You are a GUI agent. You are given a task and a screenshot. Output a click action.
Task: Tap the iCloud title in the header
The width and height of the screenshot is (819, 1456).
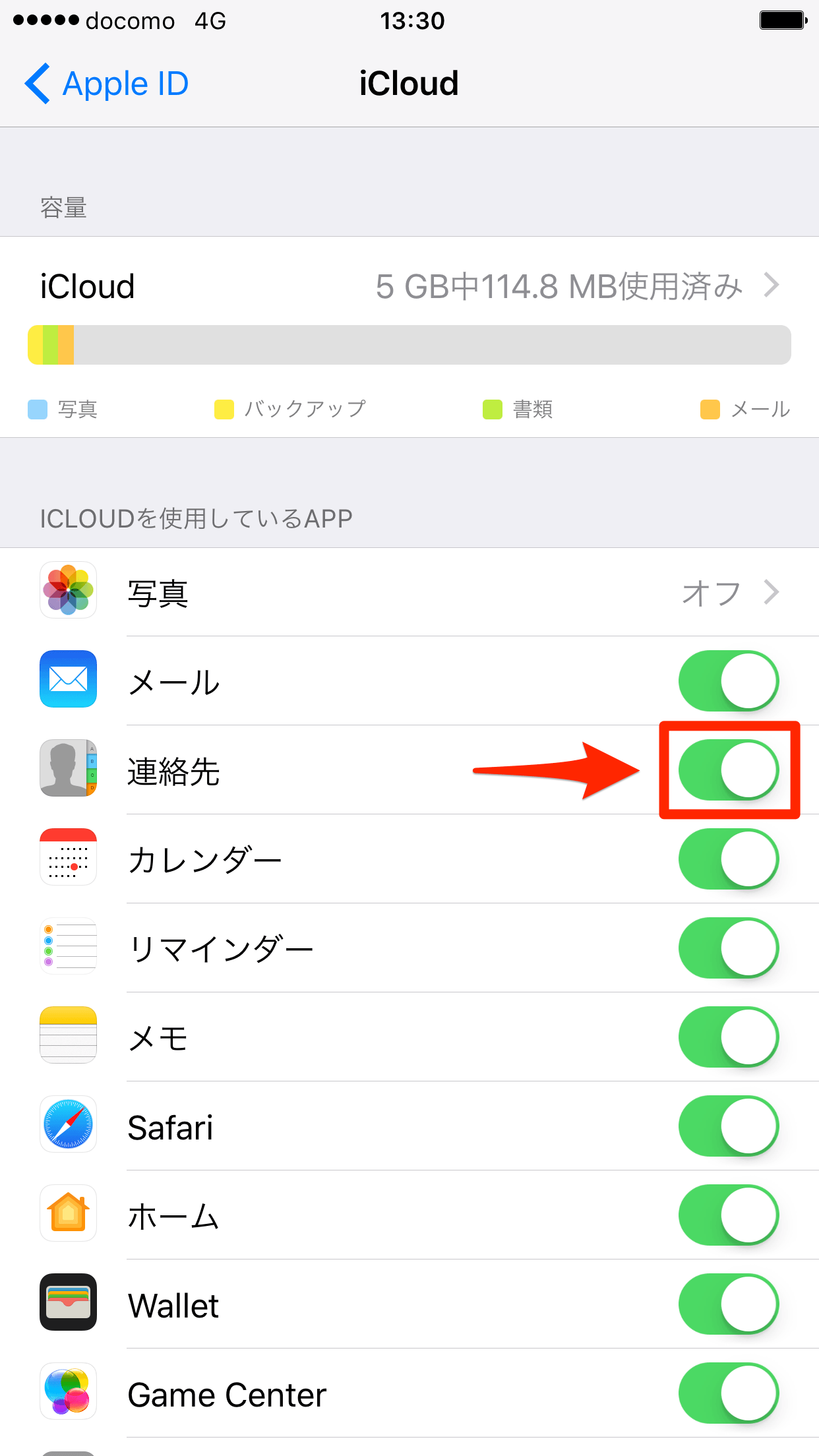409,83
